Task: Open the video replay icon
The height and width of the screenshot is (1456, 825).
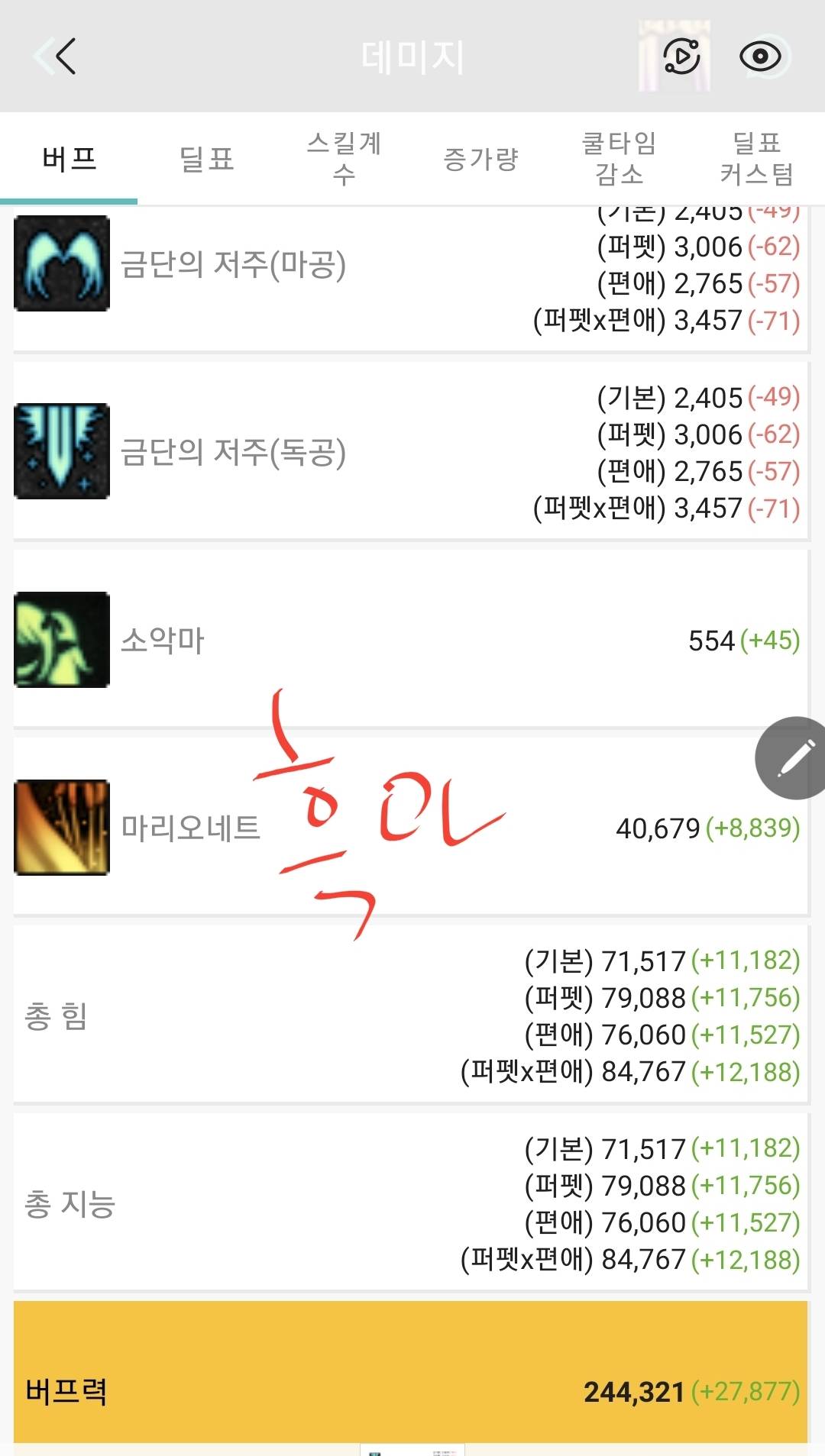Action: tap(681, 56)
